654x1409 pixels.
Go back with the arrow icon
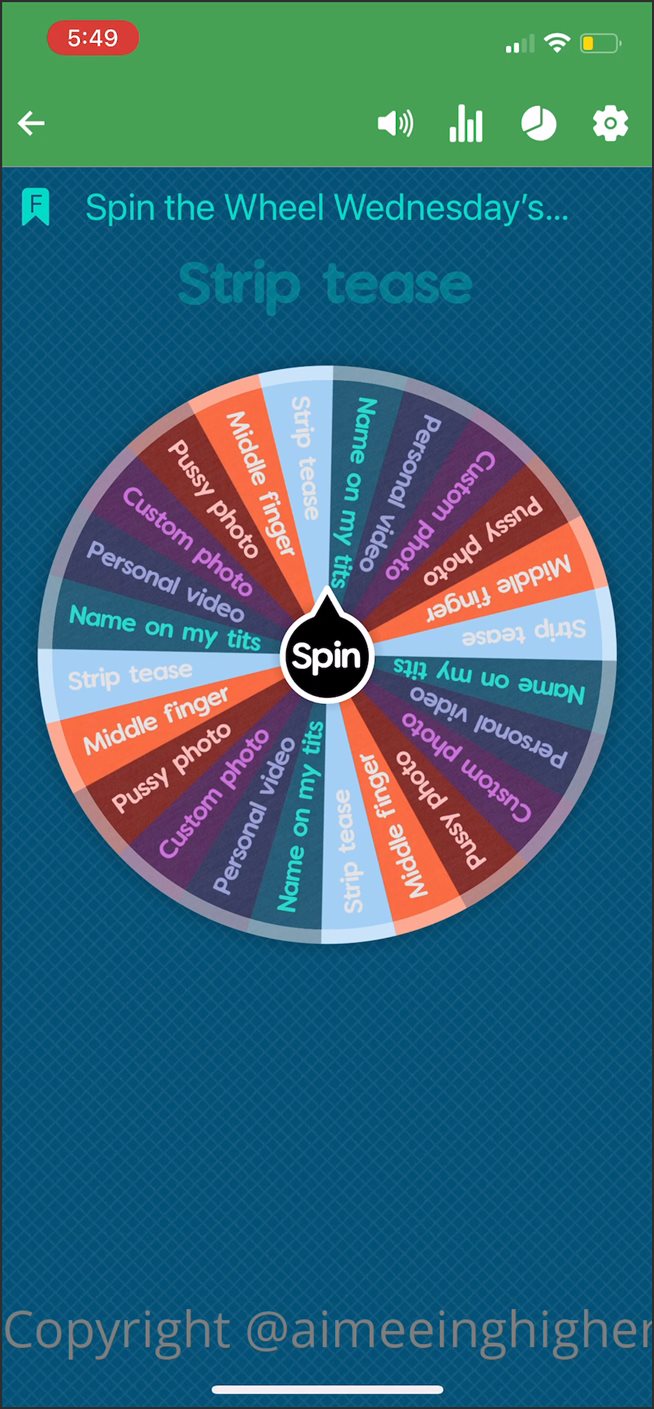pyautogui.click(x=32, y=124)
